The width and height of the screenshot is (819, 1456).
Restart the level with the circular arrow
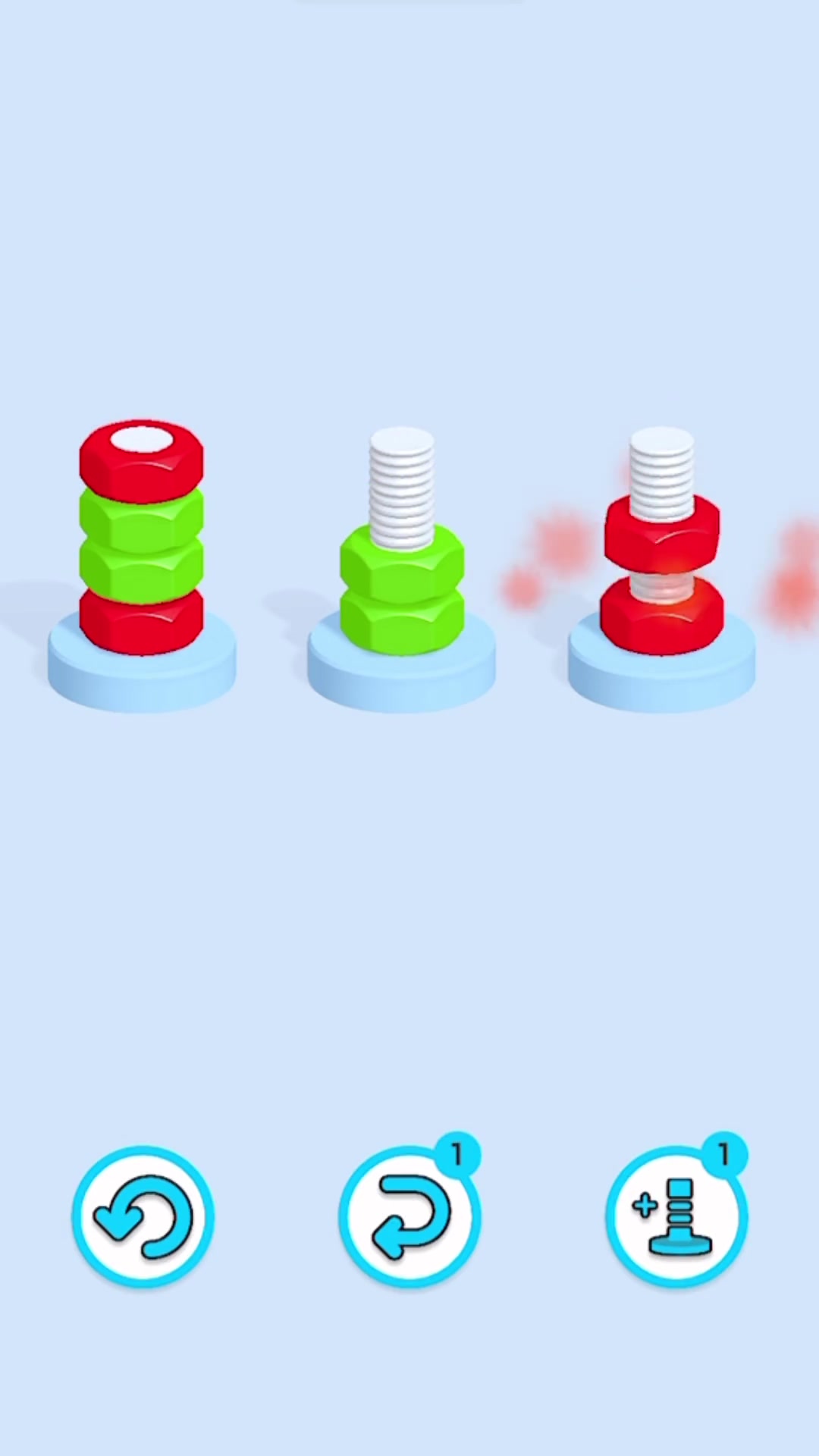(143, 1216)
